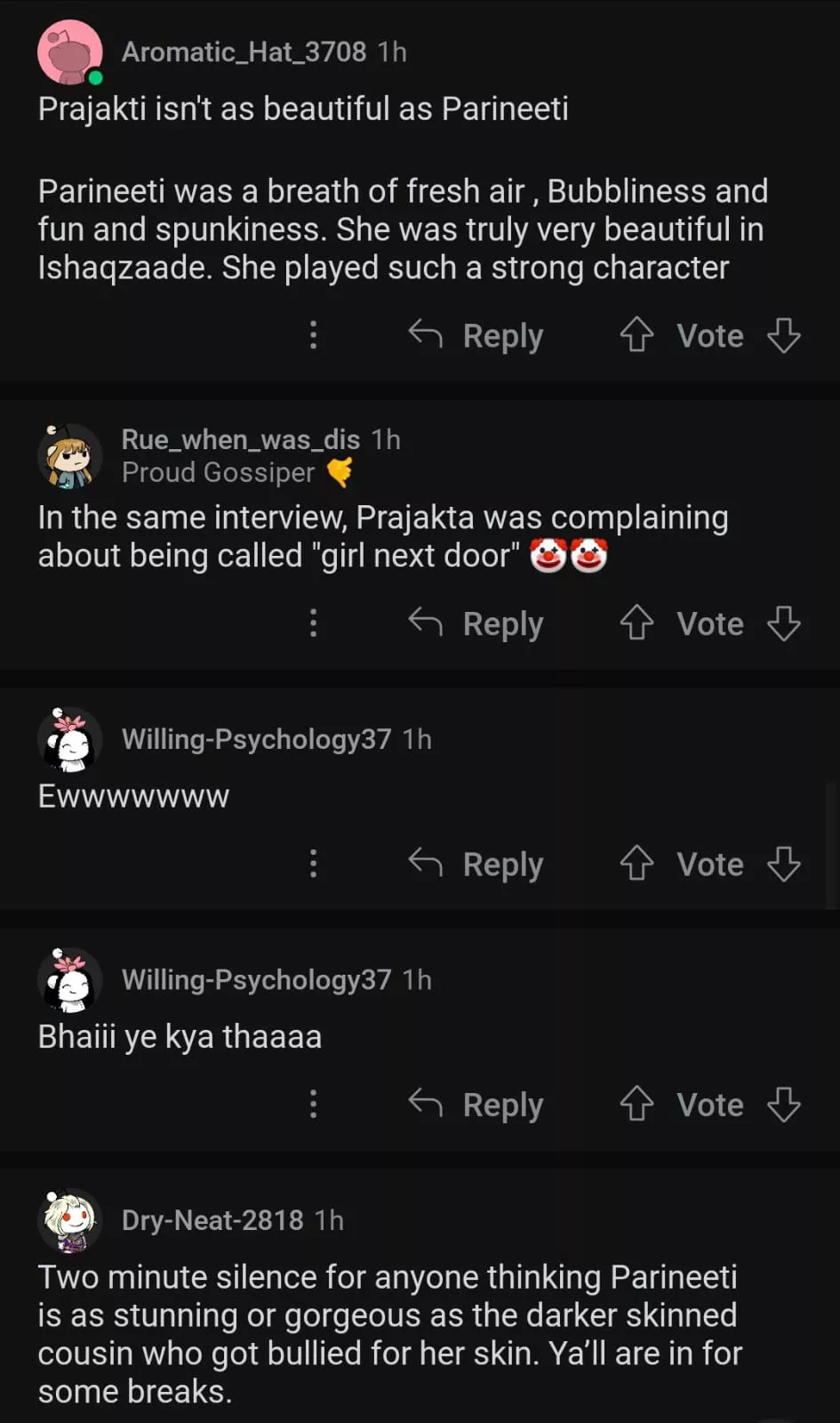Screen dimensions: 840x1423
Task: Upvote Rue_when_was_dis's comment
Action: point(636,623)
